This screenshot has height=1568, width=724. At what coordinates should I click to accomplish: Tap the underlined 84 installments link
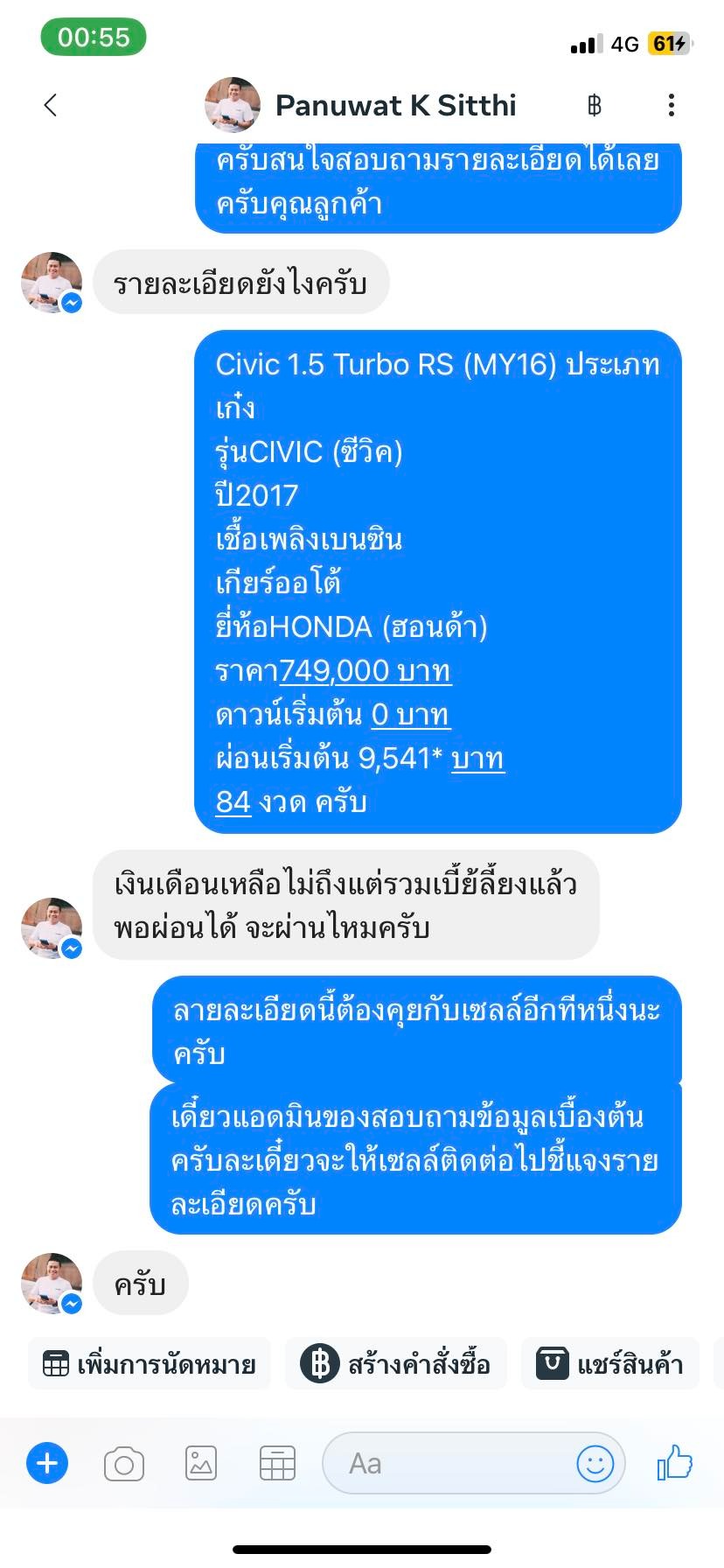[x=233, y=802]
